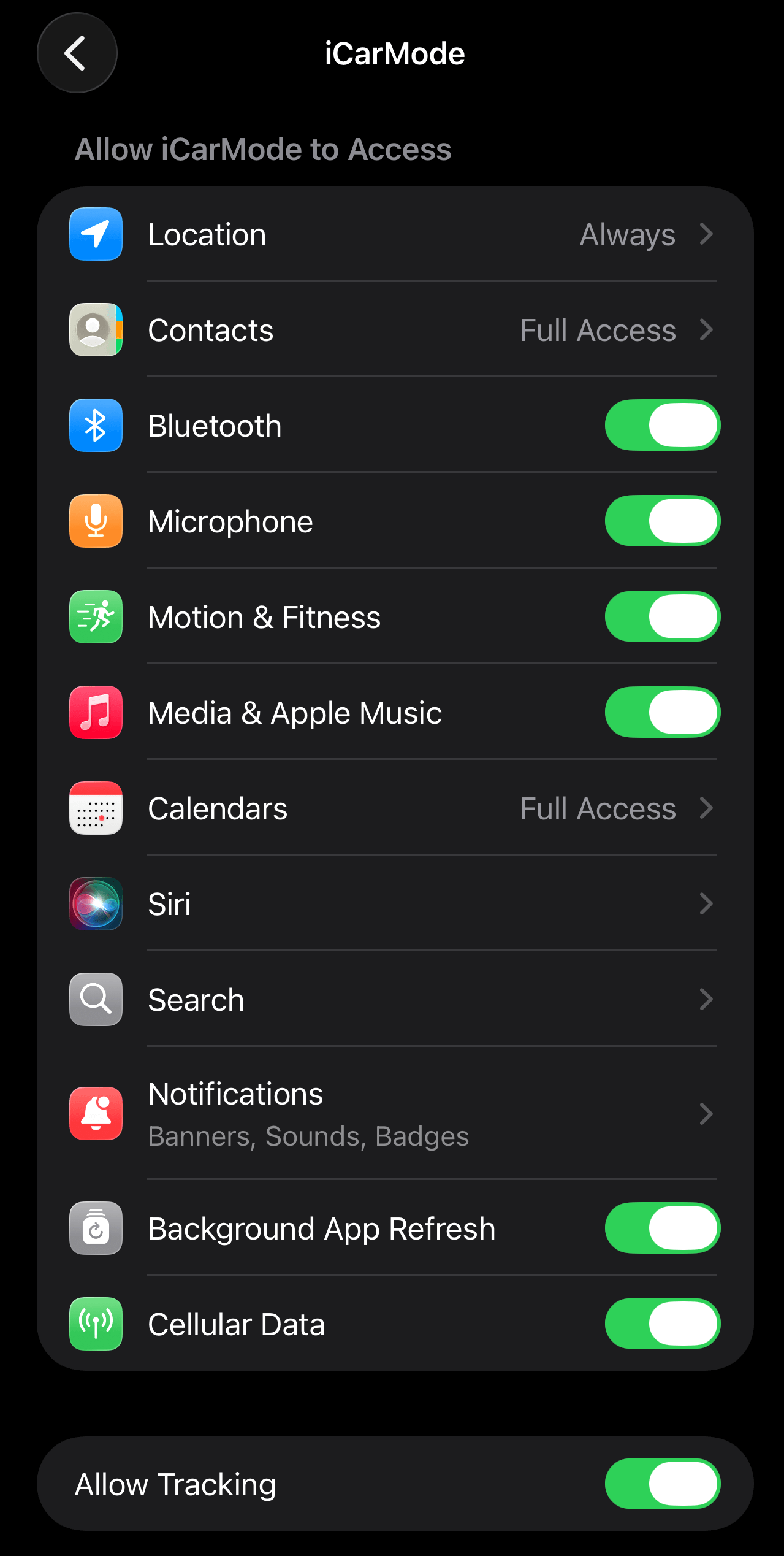Go back from iCarMode settings
The height and width of the screenshot is (1556, 784).
pyautogui.click(x=77, y=53)
